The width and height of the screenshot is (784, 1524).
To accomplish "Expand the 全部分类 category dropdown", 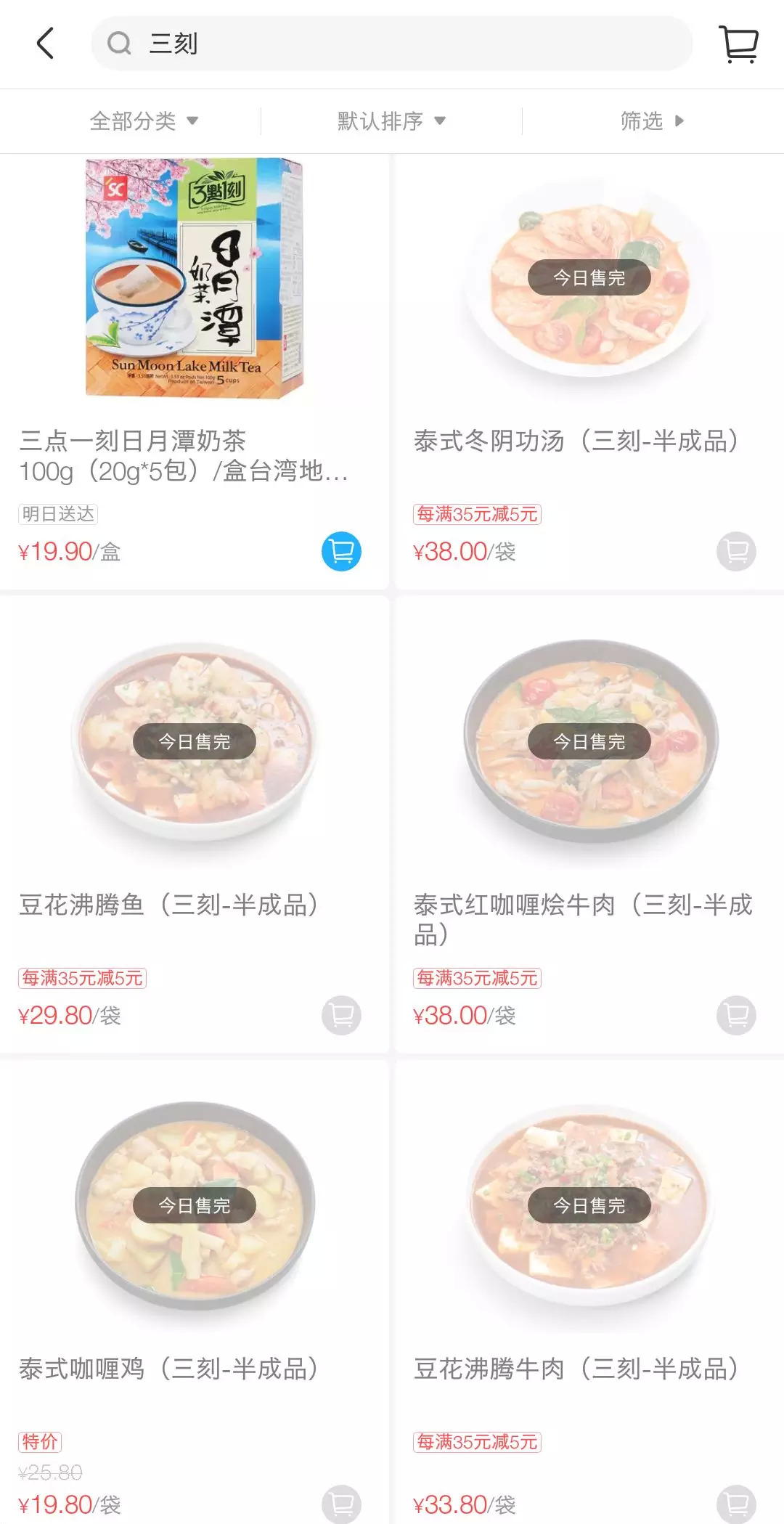I will (x=144, y=121).
